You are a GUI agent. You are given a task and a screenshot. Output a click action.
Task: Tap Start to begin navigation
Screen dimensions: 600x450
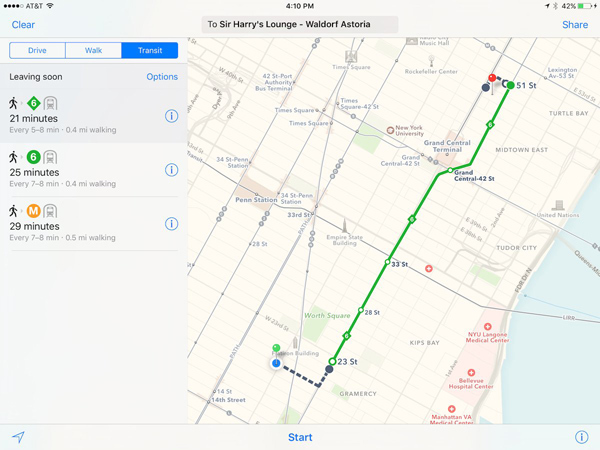click(300, 437)
